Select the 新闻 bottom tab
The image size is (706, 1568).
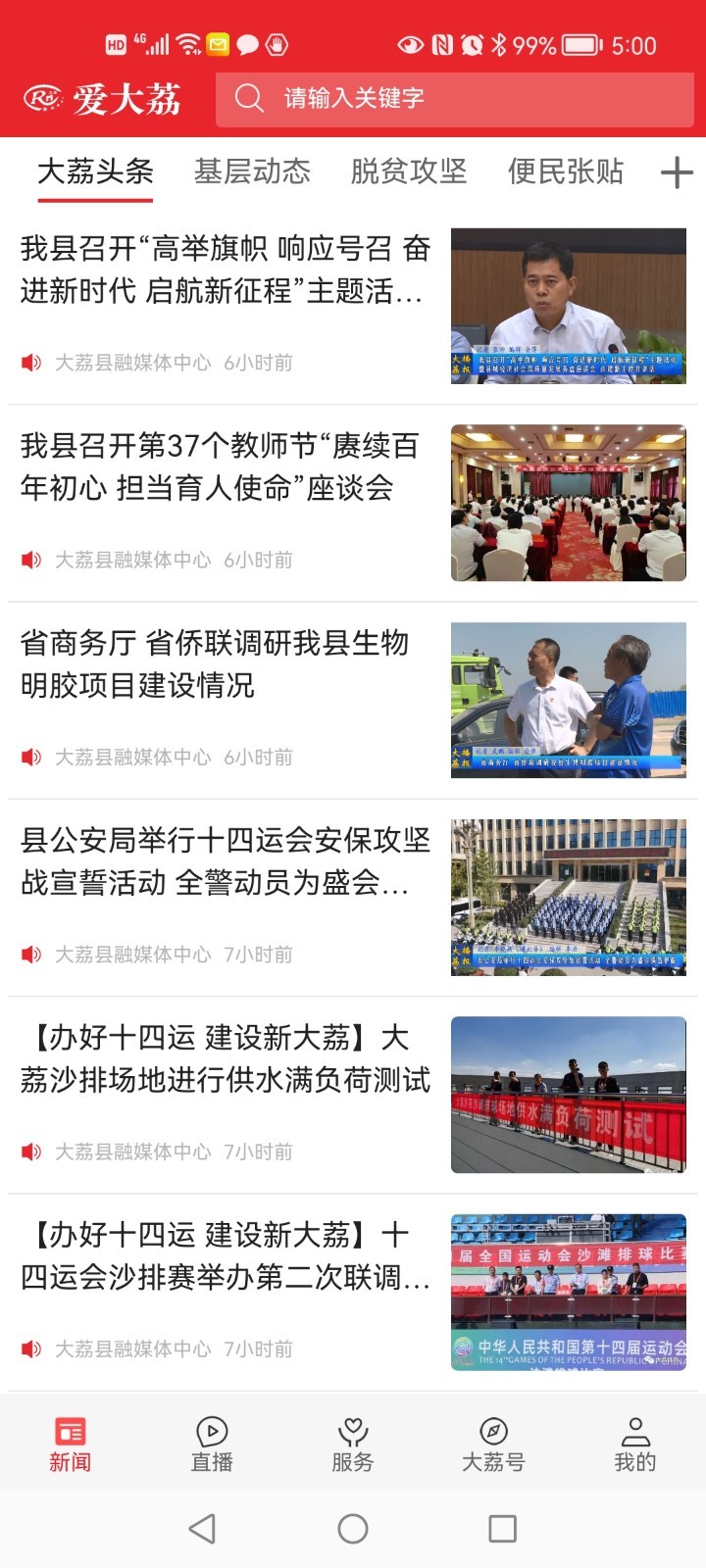(71, 1445)
